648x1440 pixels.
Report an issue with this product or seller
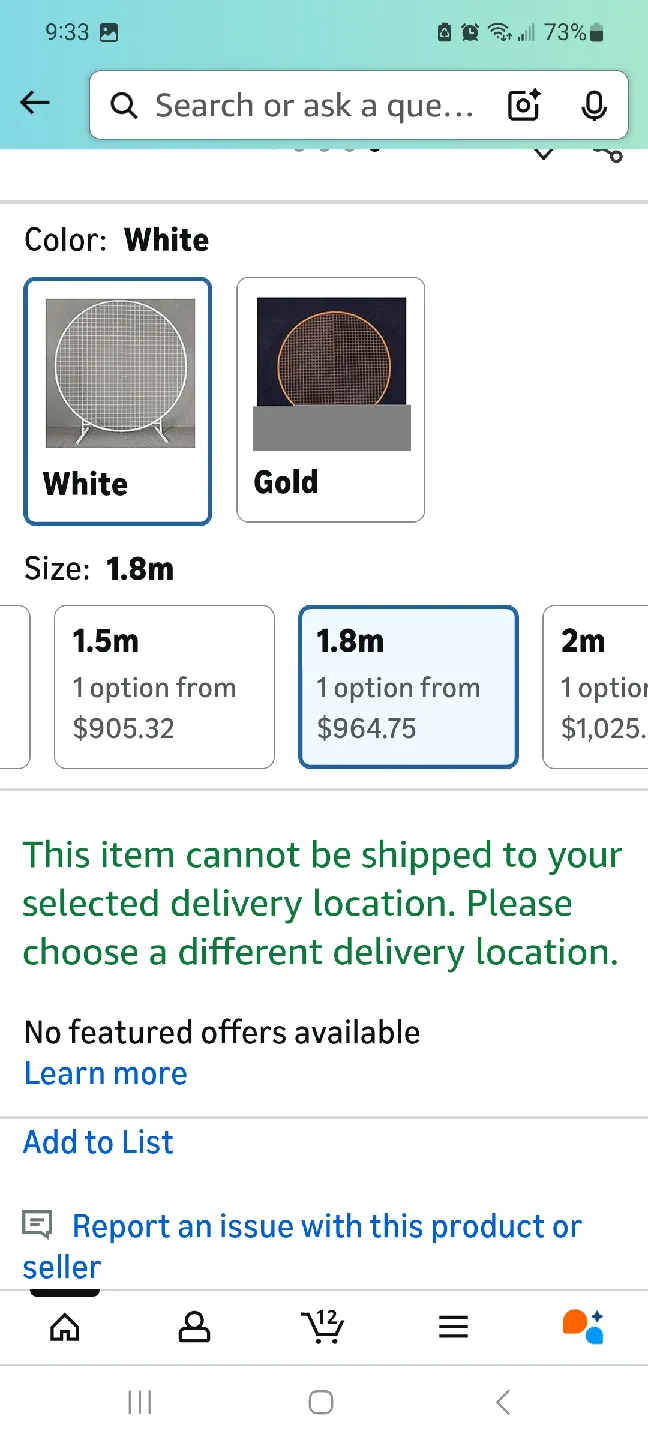326,1227
